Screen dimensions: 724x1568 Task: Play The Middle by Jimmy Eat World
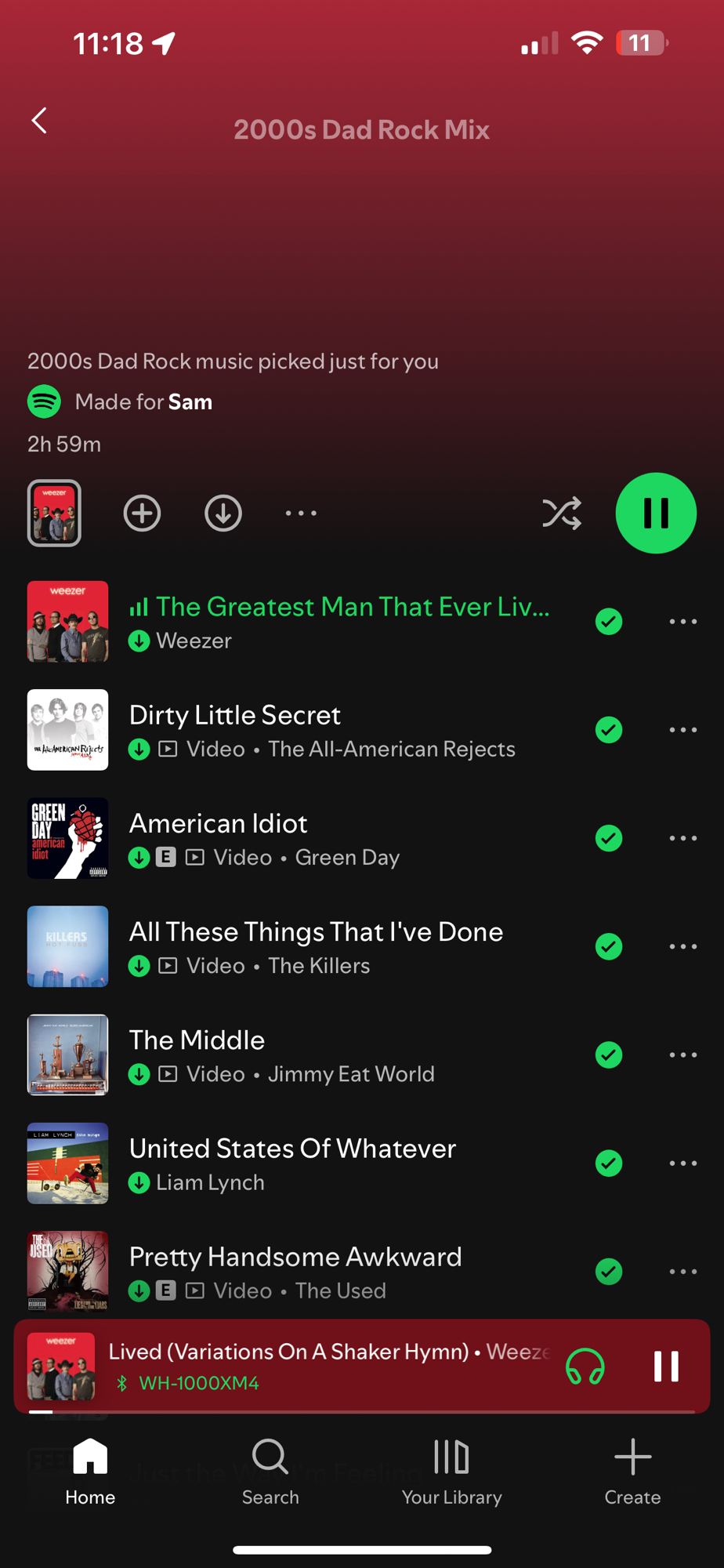pos(313,1054)
